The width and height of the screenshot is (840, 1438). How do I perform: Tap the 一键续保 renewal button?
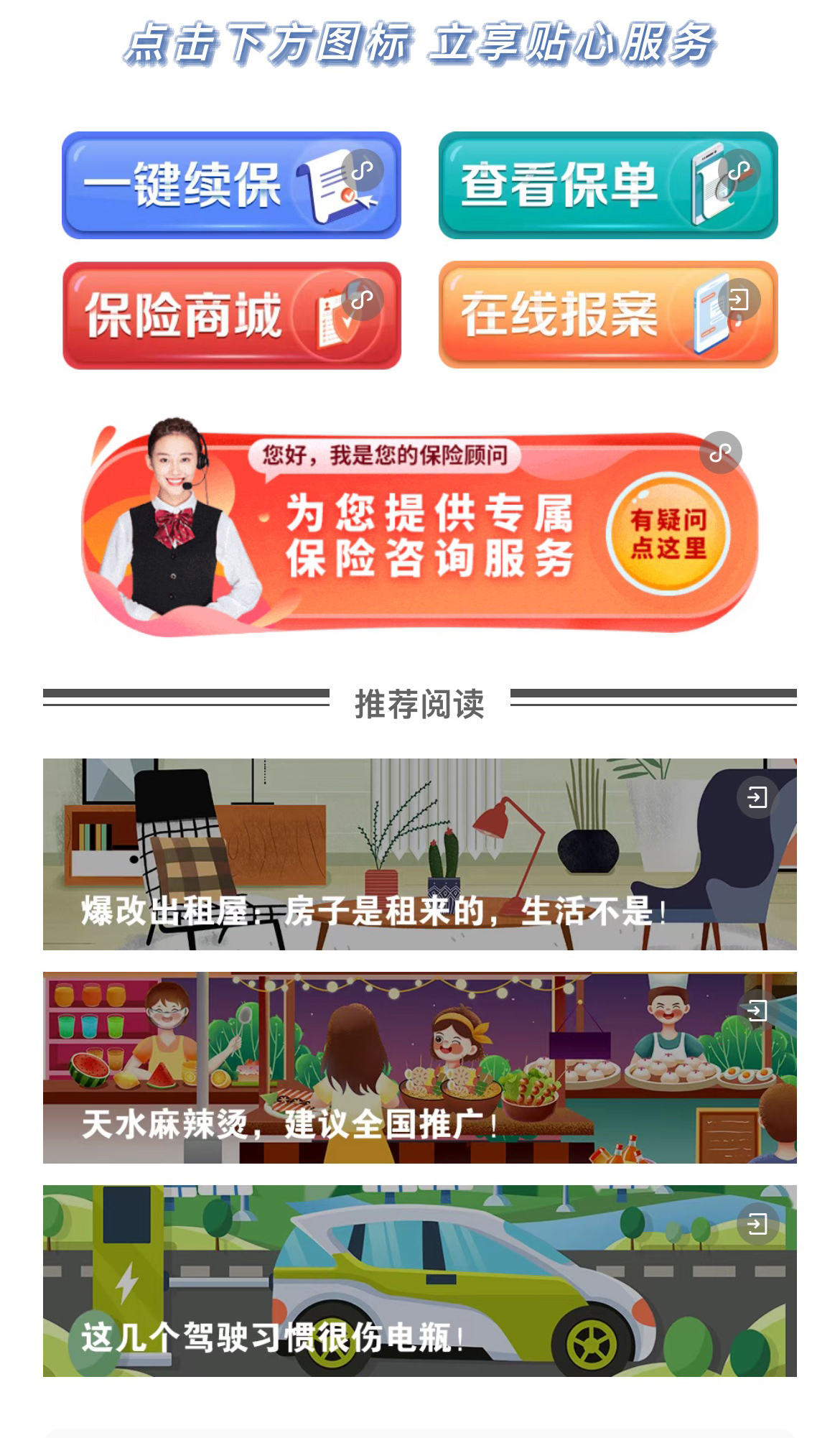point(231,185)
